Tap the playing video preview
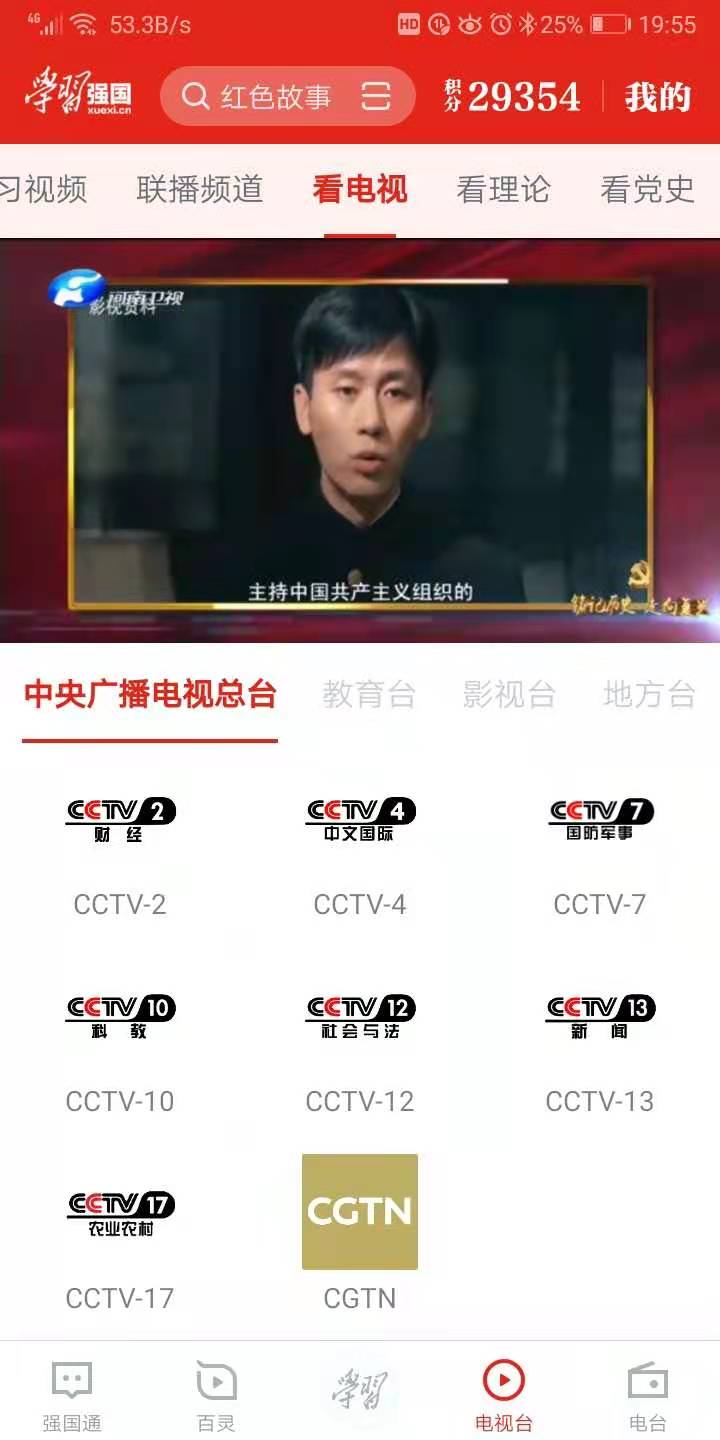The image size is (720, 1440). pos(360,440)
